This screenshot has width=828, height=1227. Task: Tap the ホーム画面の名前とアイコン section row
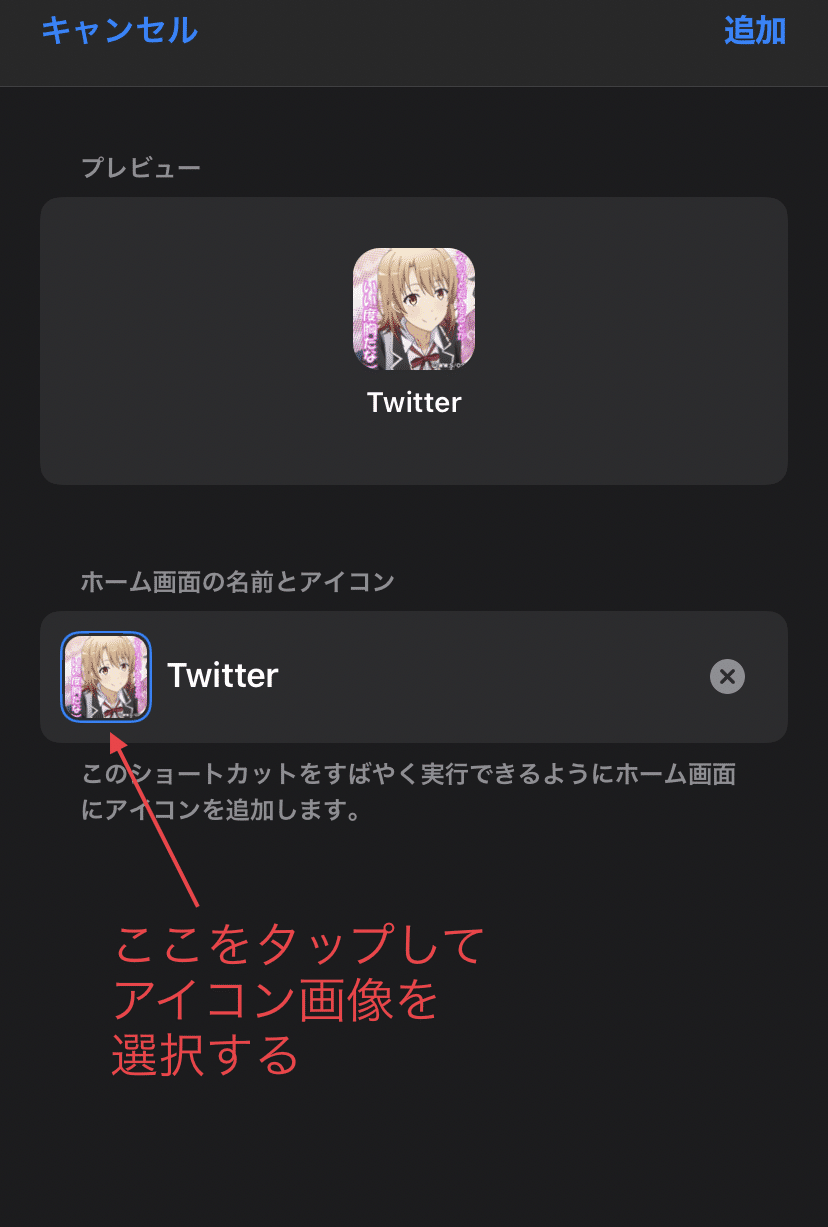413,677
